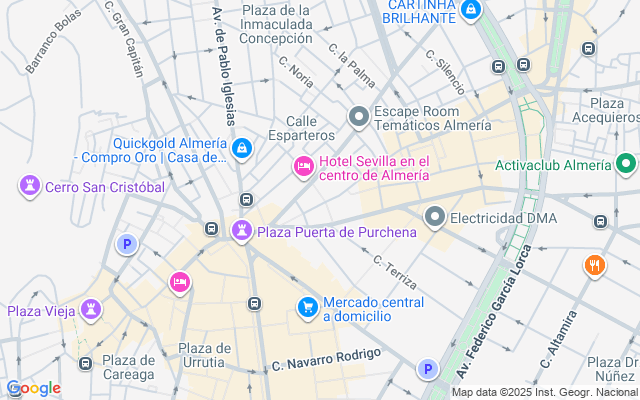
Task: Select the Mercado central a domicilio marker
Action: point(308,306)
